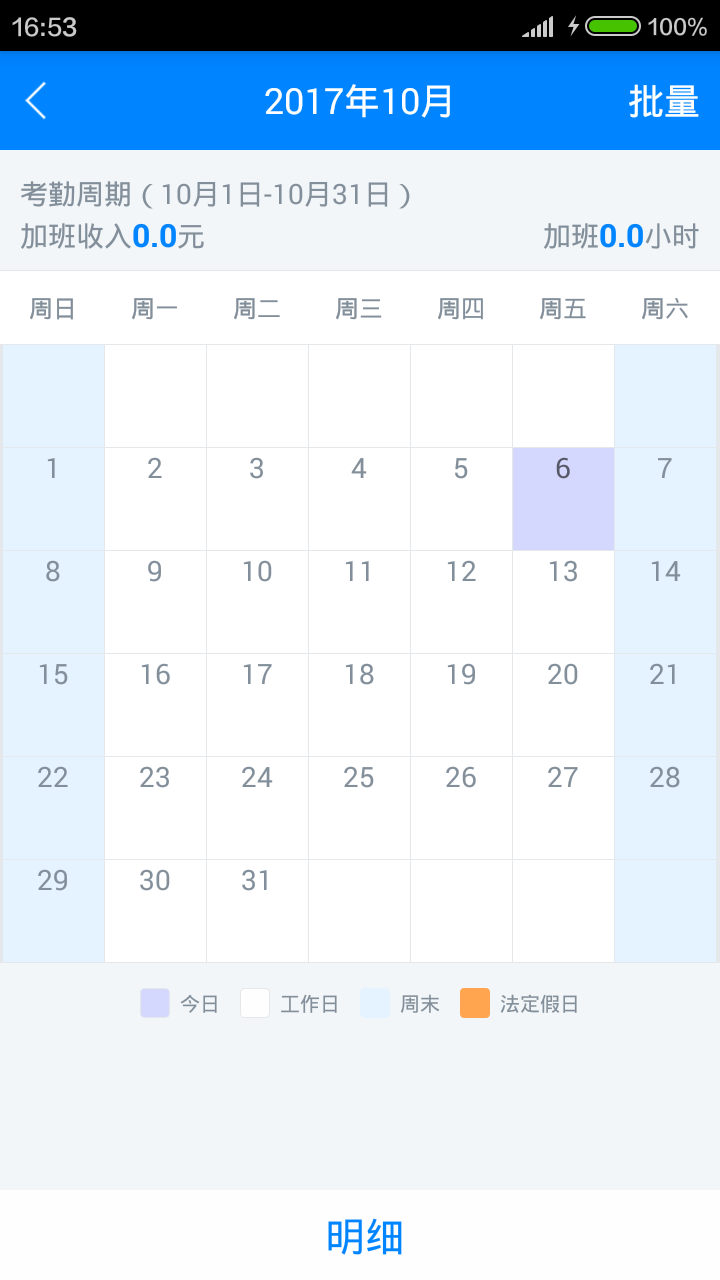Tap October 3 on the calendar
Image resolution: width=720 pixels, height=1280 pixels.
(257, 498)
